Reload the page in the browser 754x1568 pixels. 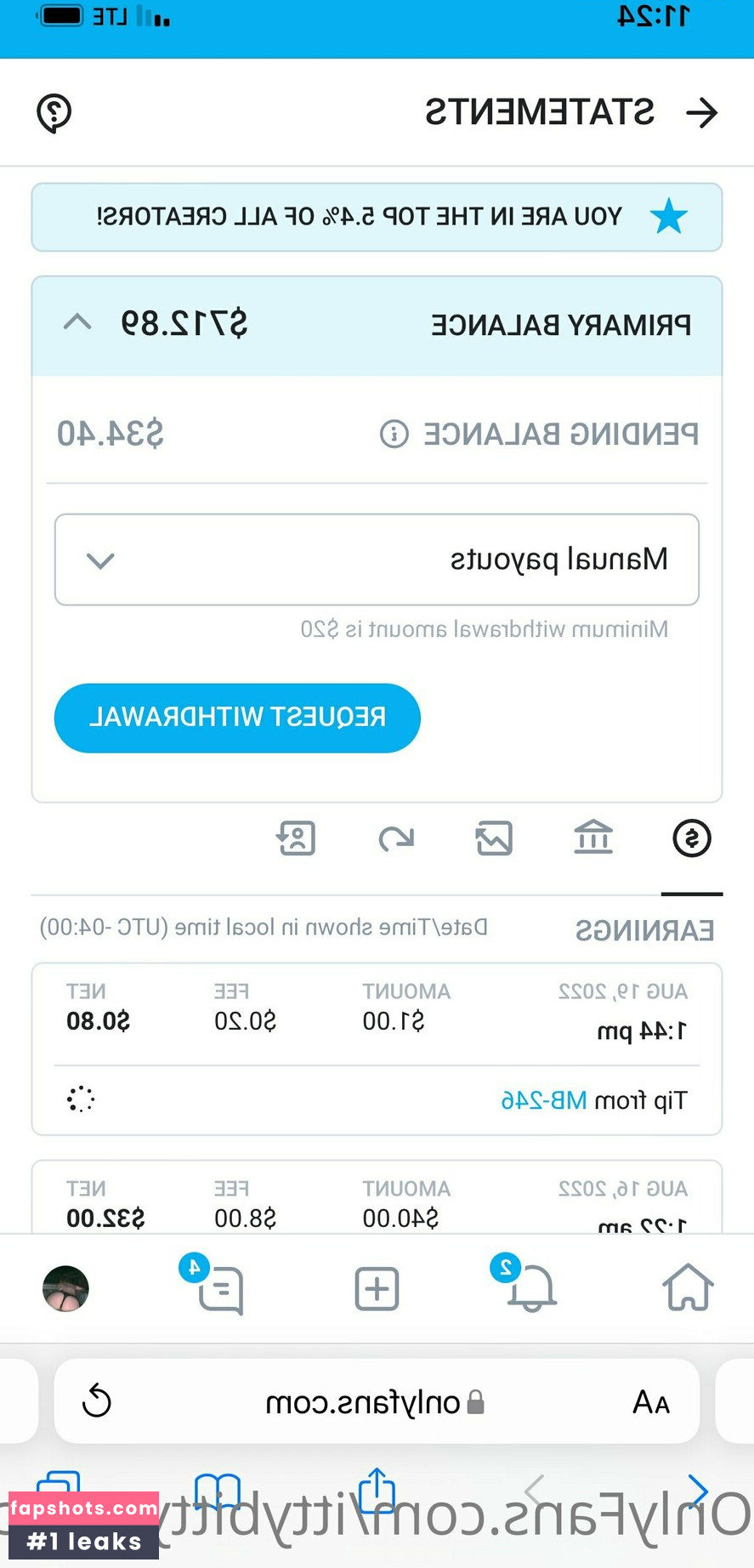pyautogui.click(x=97, y=1401)
